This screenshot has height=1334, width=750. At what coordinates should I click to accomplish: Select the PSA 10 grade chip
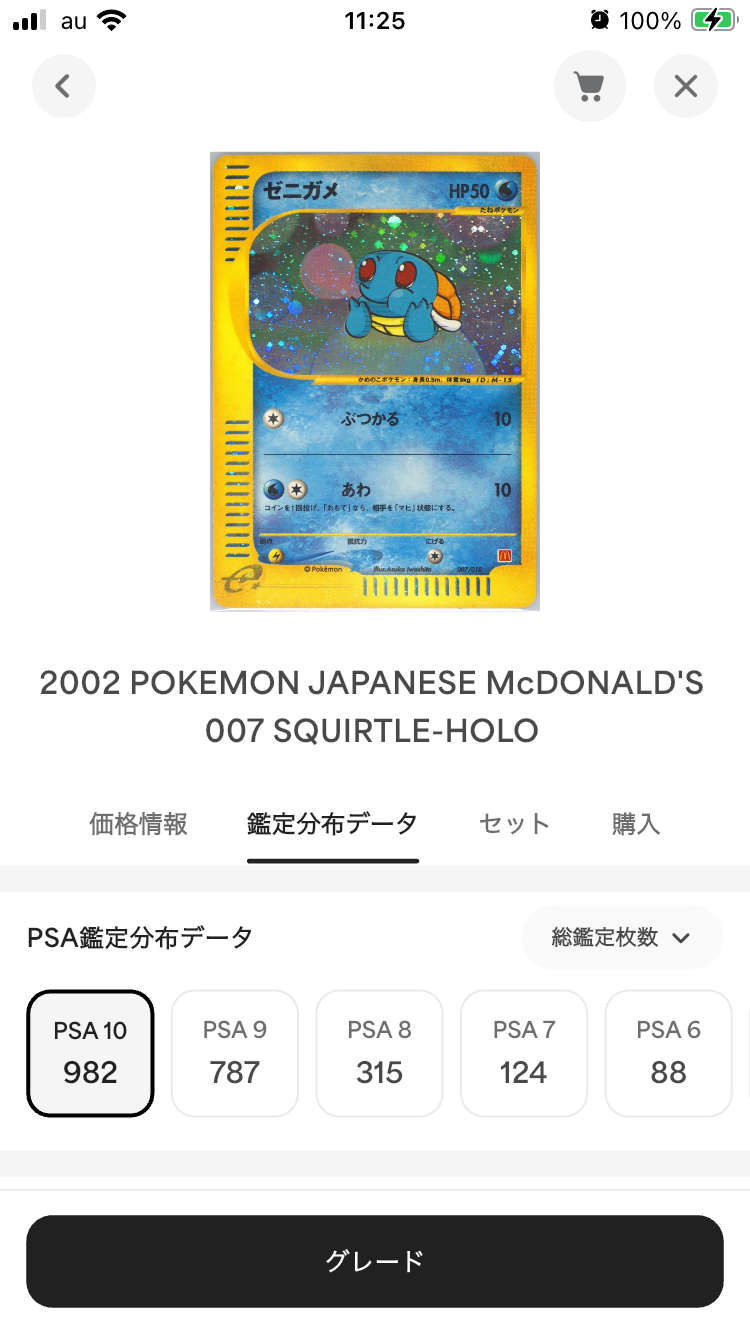click(90, 1053)
